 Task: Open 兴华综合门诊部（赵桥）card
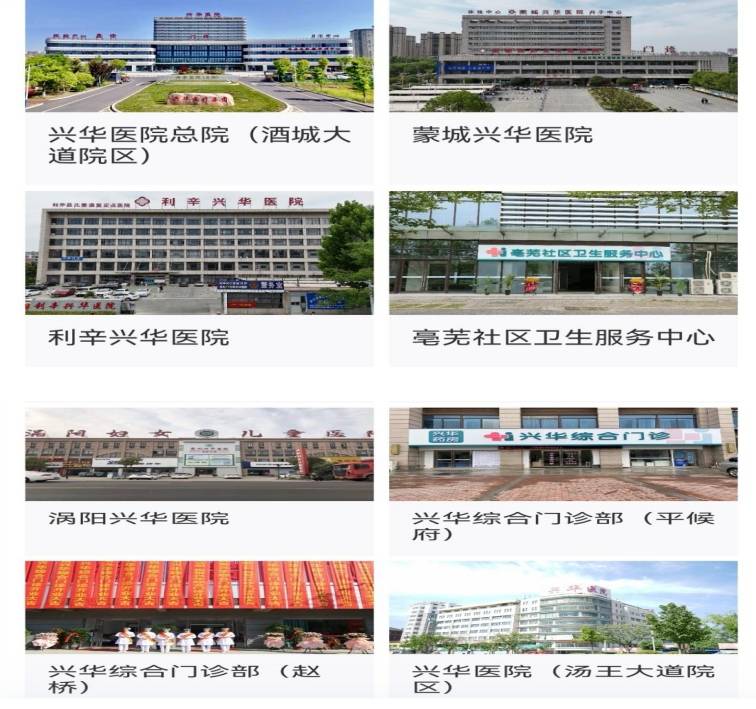(199, 625)
